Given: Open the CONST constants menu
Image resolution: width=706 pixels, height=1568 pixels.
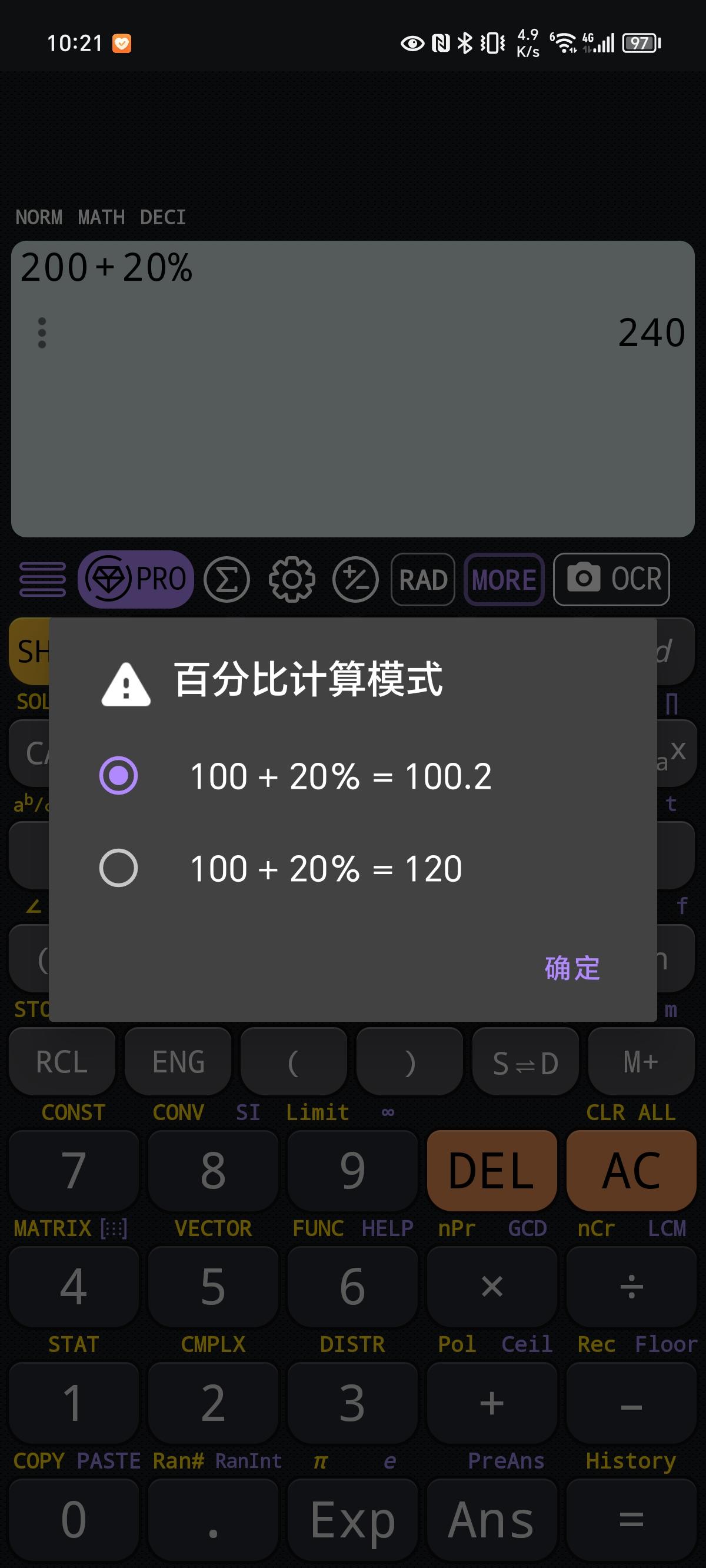Looking at the screenshot, I should [x=74, y=1111].
